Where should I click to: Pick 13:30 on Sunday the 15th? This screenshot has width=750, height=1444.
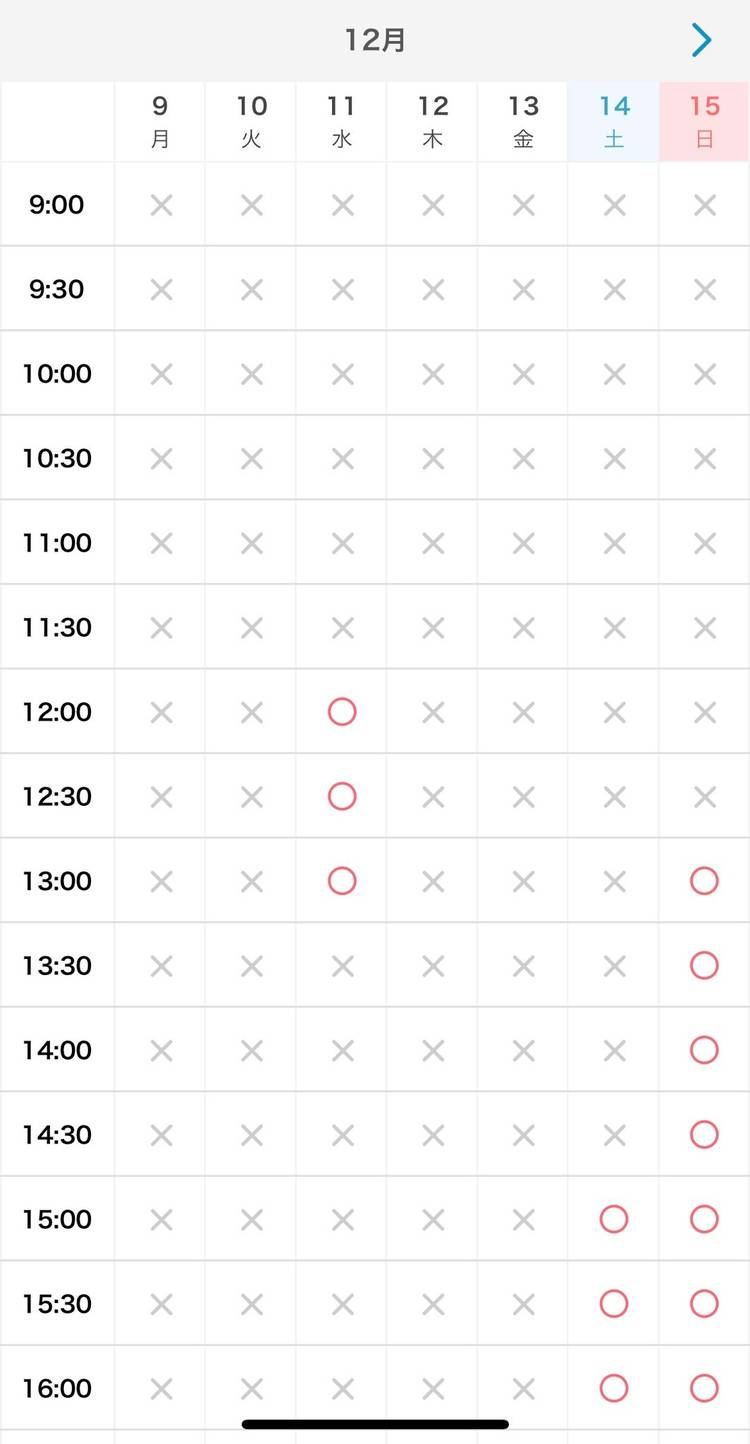tap(704, 965)
